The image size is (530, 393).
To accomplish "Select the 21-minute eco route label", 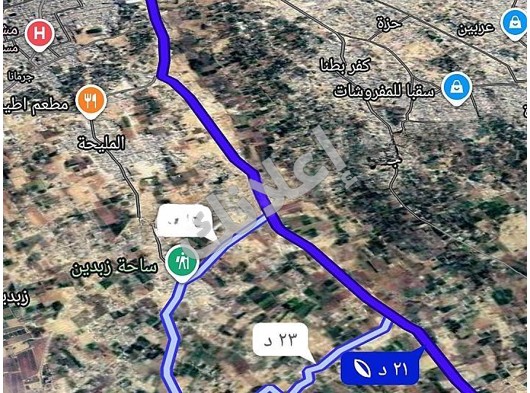I will (x=381, y=368).
